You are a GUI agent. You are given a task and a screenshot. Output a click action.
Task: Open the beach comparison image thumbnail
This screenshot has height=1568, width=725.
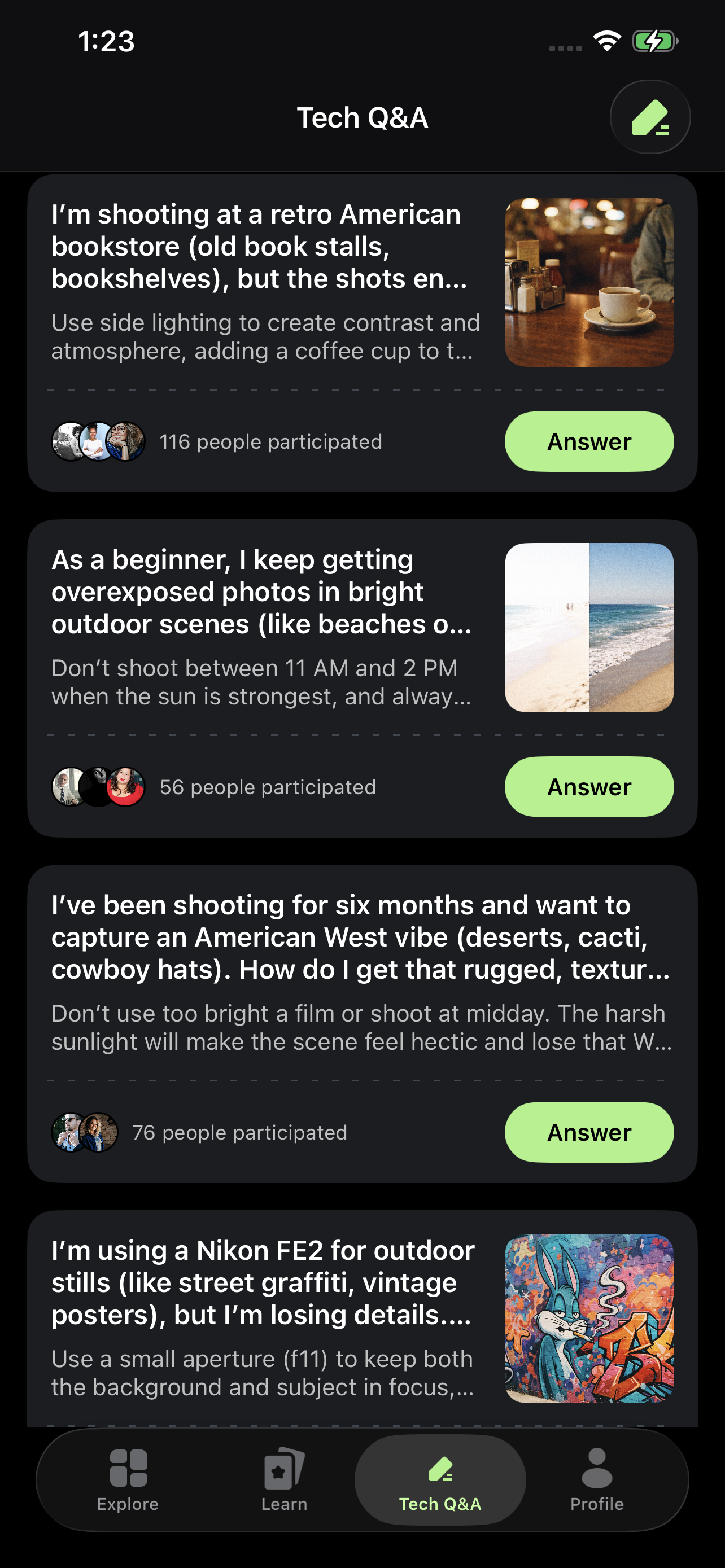click(x=588, y=627)
